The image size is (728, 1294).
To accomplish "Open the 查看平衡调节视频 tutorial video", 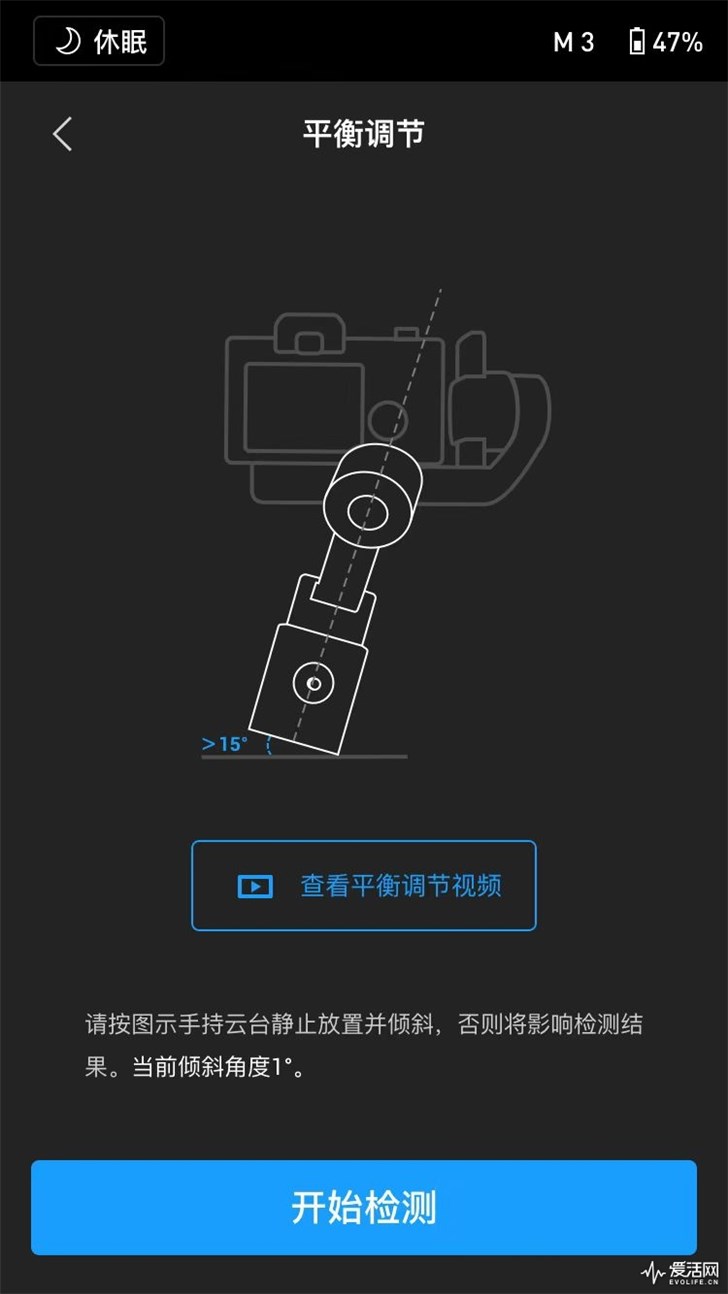I will [x=364, y=885].
